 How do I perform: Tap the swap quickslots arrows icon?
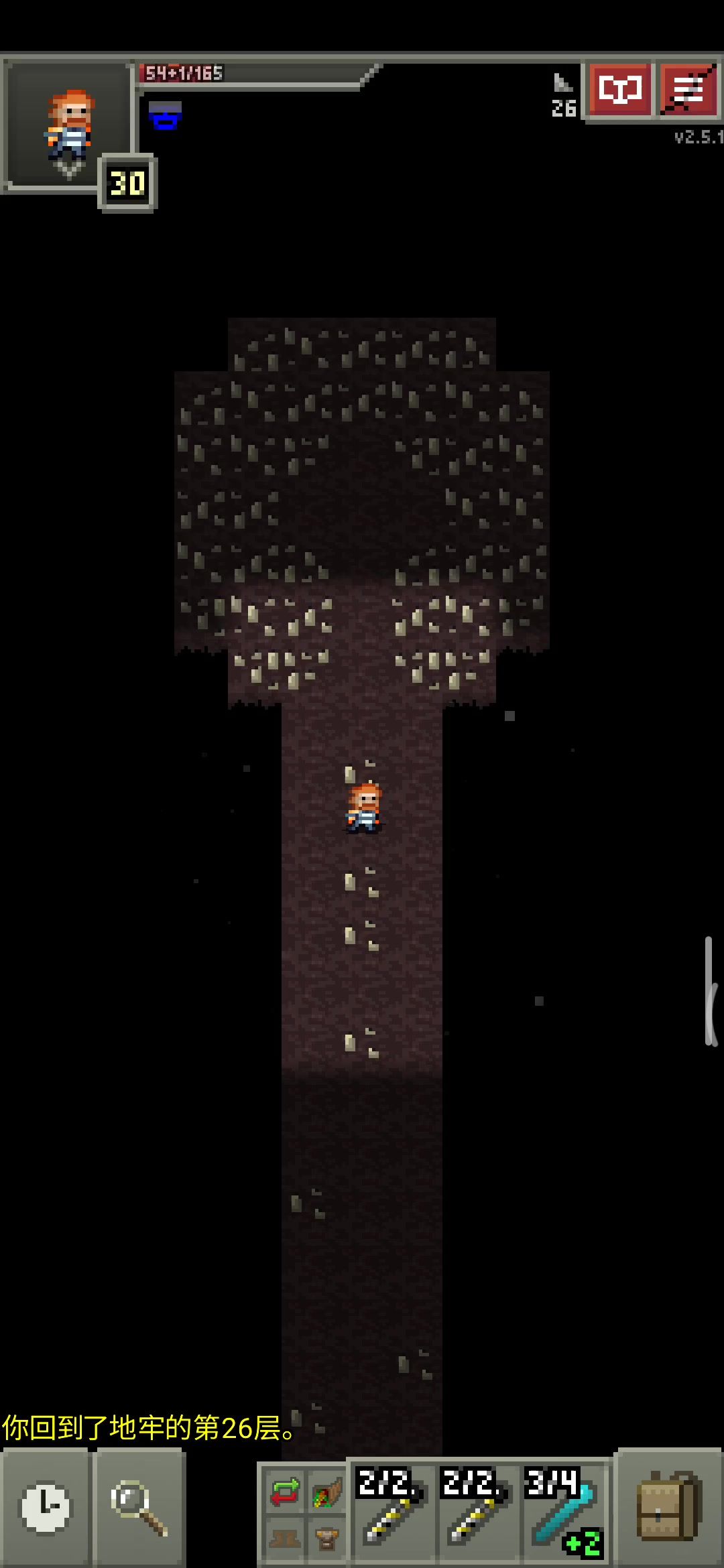point(285,1493)
